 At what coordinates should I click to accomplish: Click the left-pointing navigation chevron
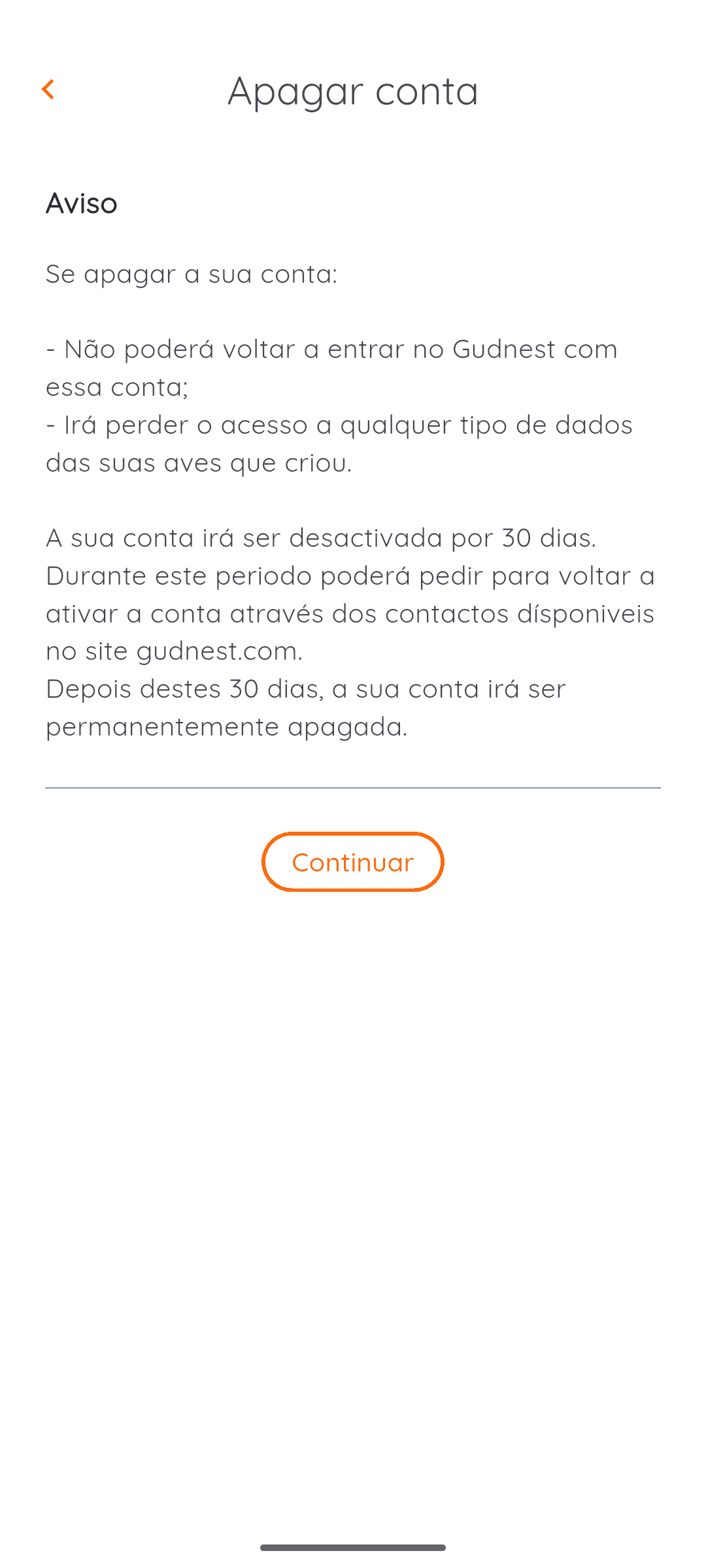49,90
